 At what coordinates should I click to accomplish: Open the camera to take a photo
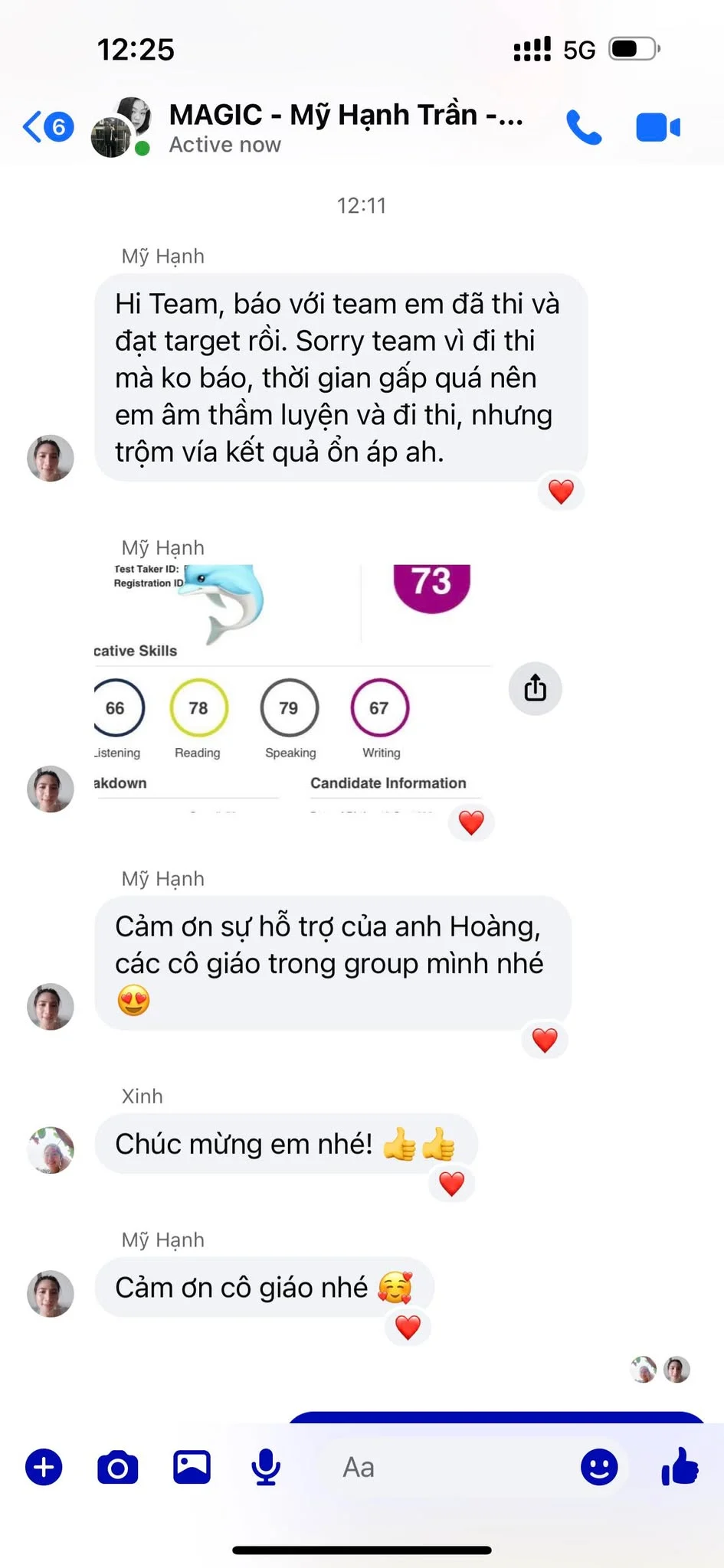coord(118,1467)
